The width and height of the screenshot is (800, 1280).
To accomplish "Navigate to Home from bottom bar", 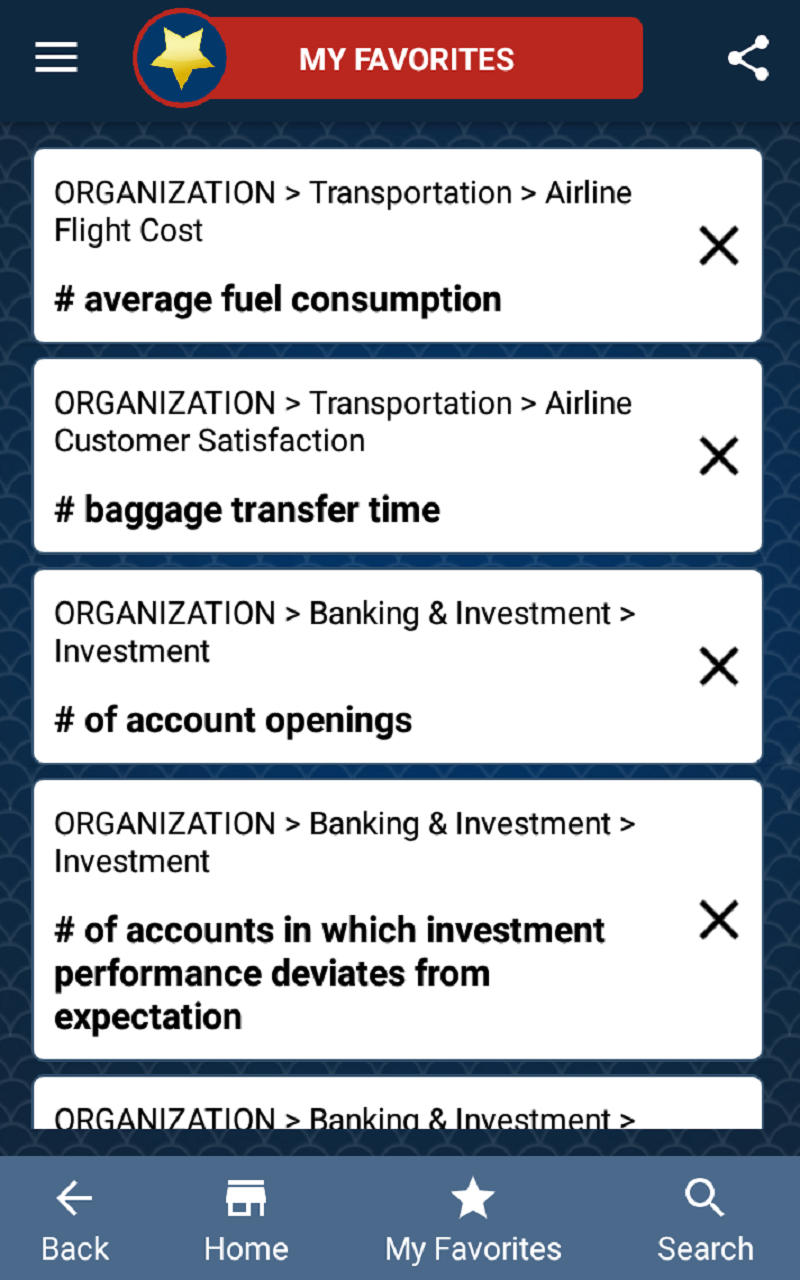I will (x=245, y=1248).
